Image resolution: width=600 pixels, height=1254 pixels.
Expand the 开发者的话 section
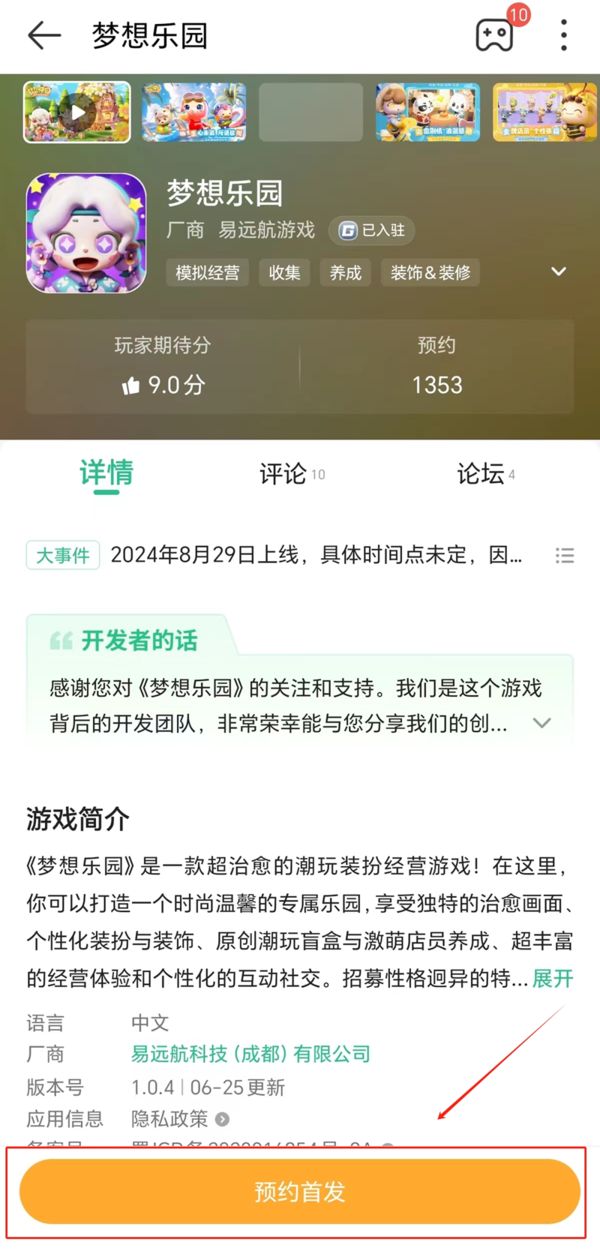(x=542, y=722)
